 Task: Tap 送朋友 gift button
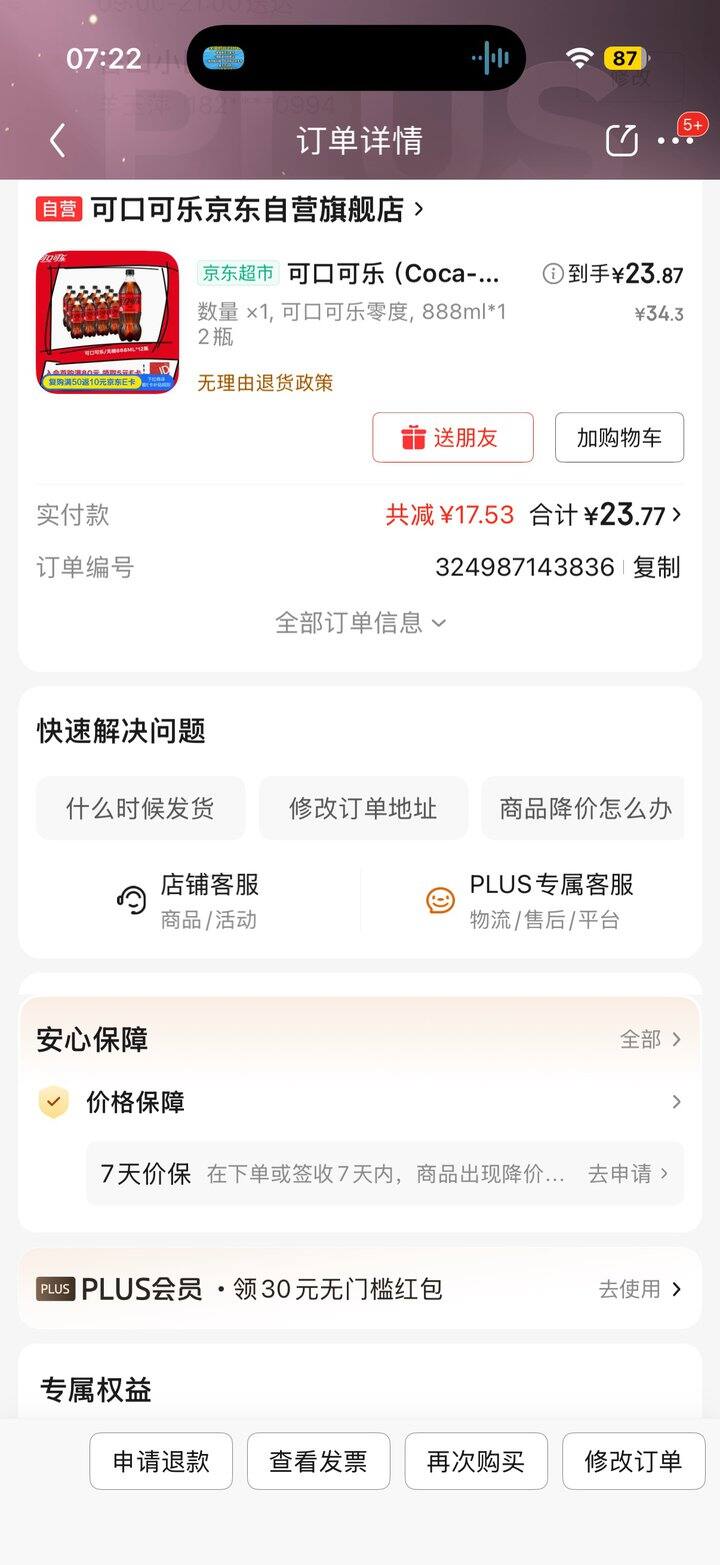[452, 437]
